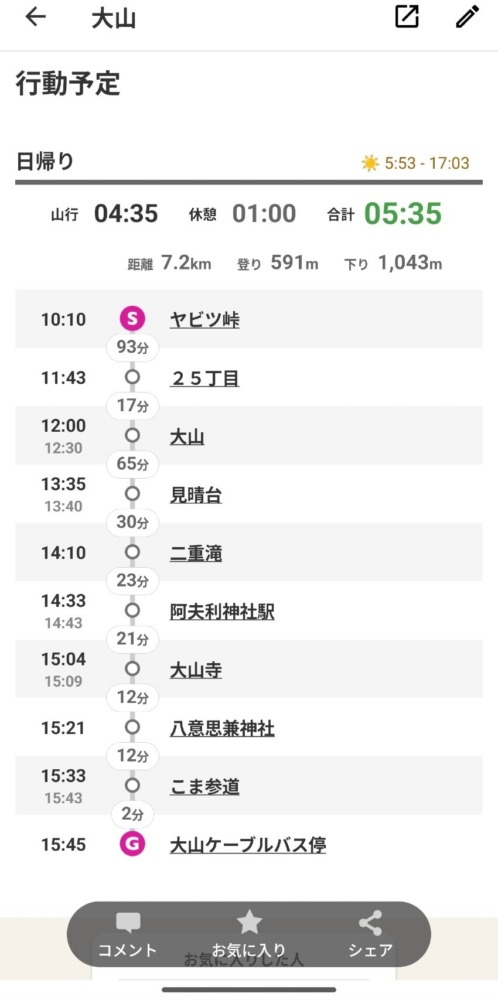Open the 阿夫利神社駅 link

click(222, 612)
